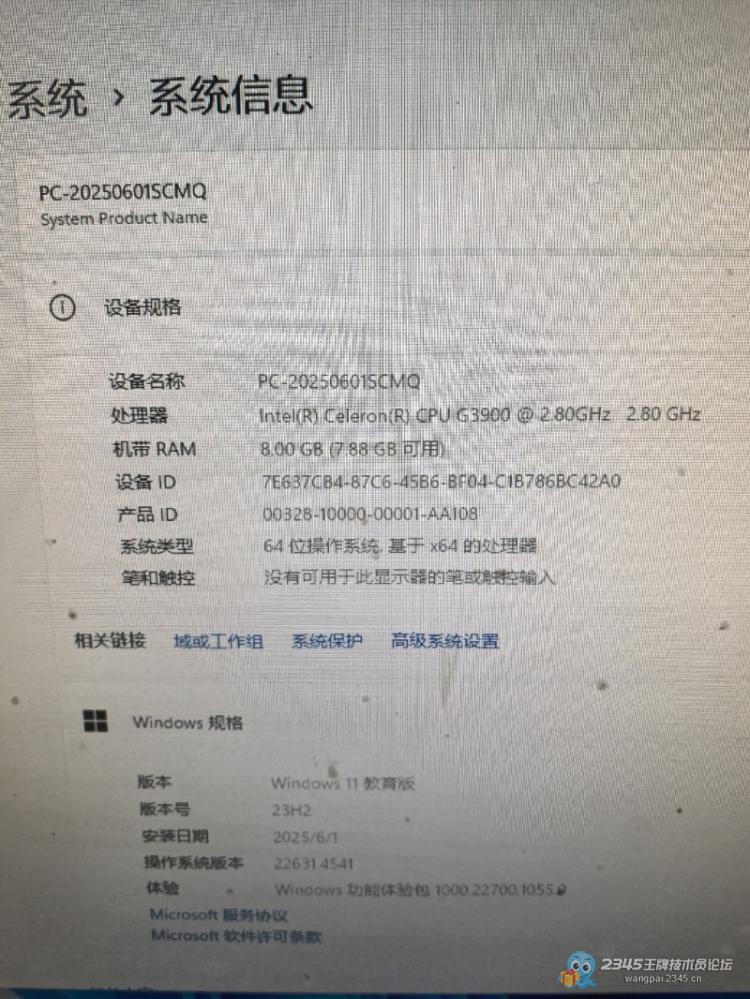
Task: Open 高级系统设置
Action: [x=444, y=641]
